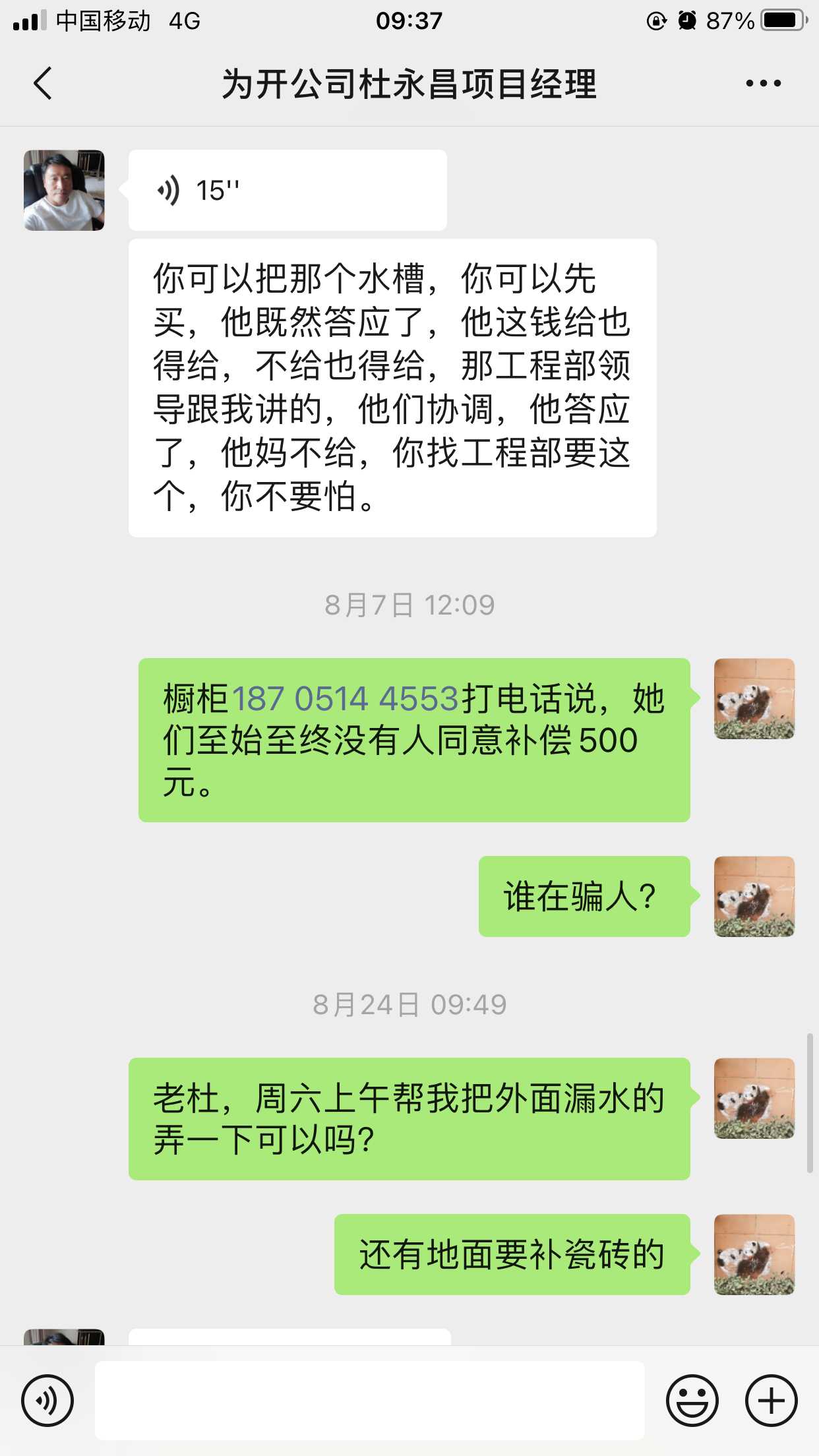Switch to voice input mode
Screen dimensions: 819x1456
click(47, 1401)
